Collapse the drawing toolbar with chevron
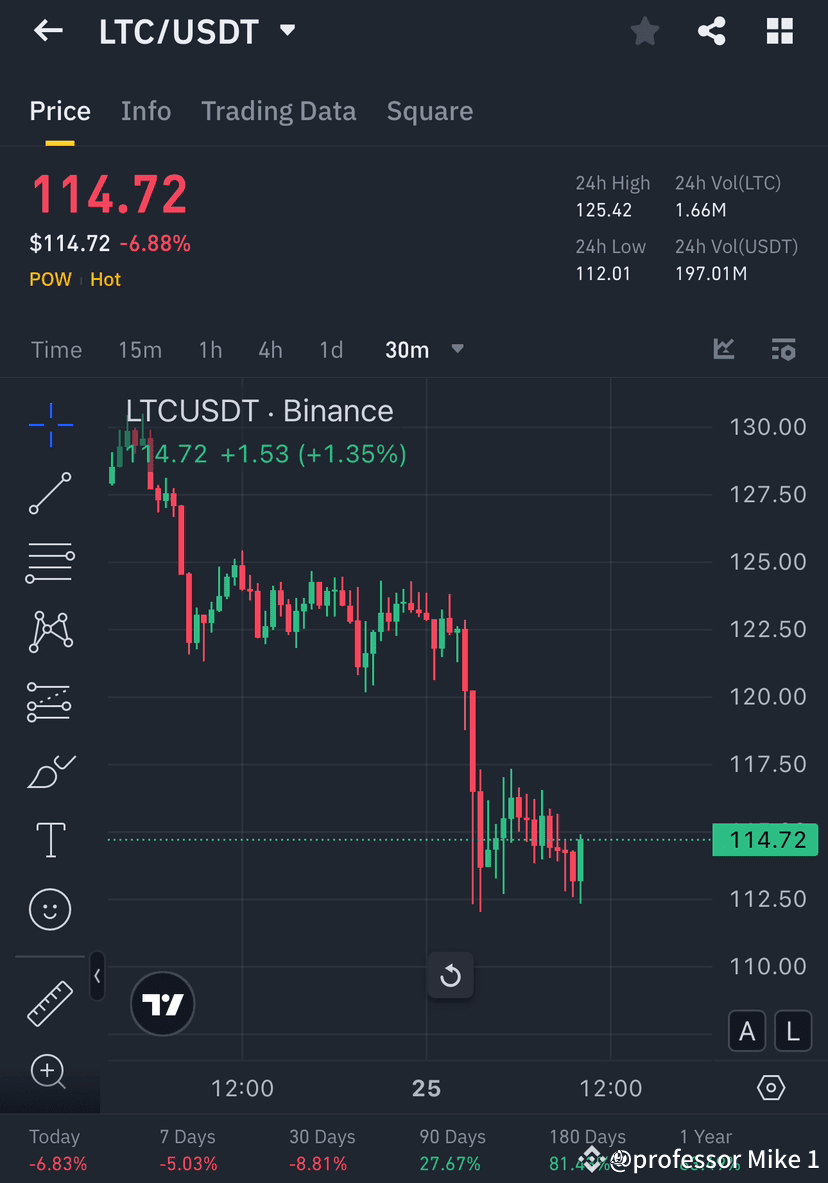Screen dimensions: 828x1183 click(97, 977)
